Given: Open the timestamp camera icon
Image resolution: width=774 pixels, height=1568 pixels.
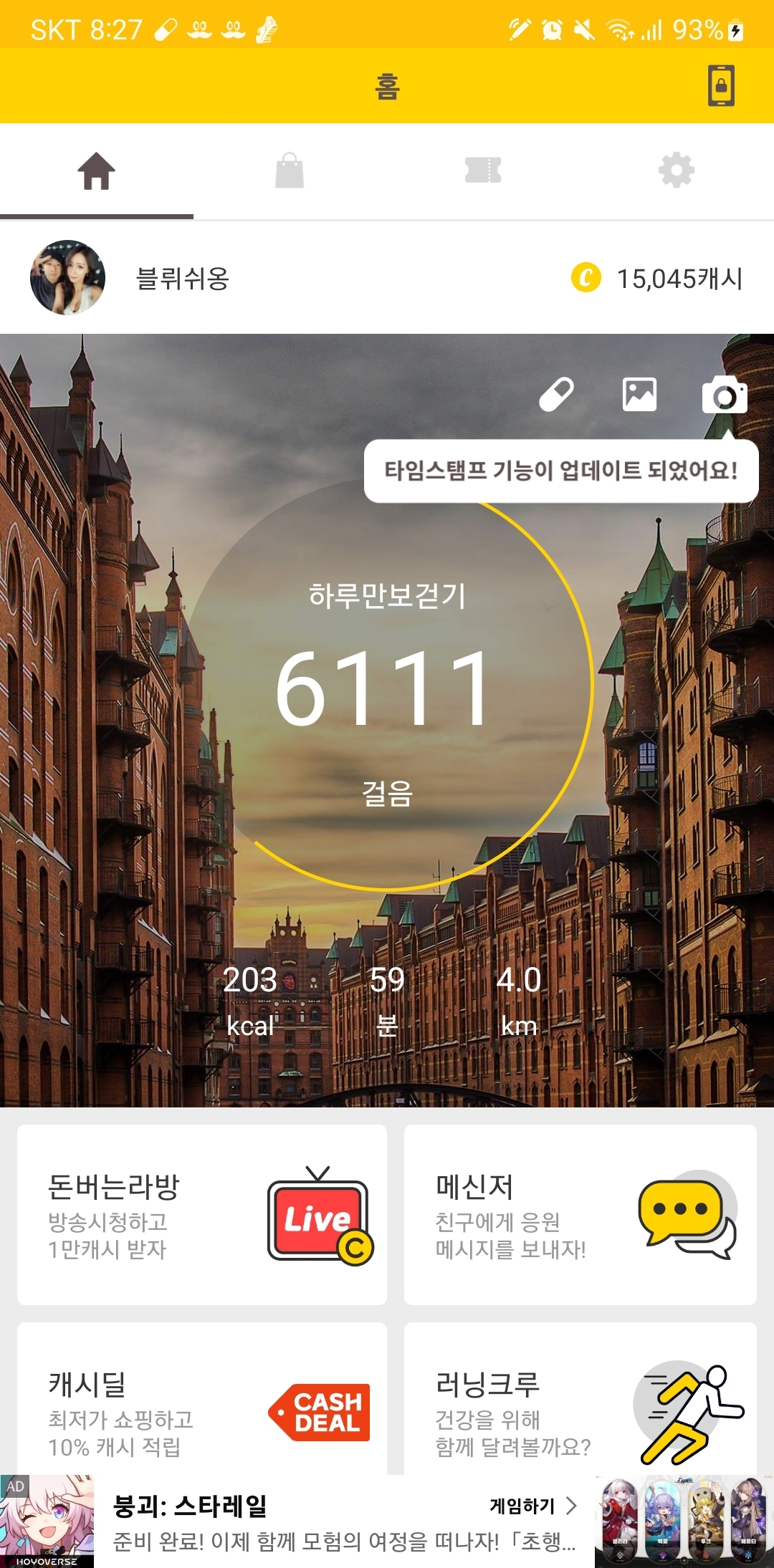Looking at the screenshot, I should [x=725, y=395].
